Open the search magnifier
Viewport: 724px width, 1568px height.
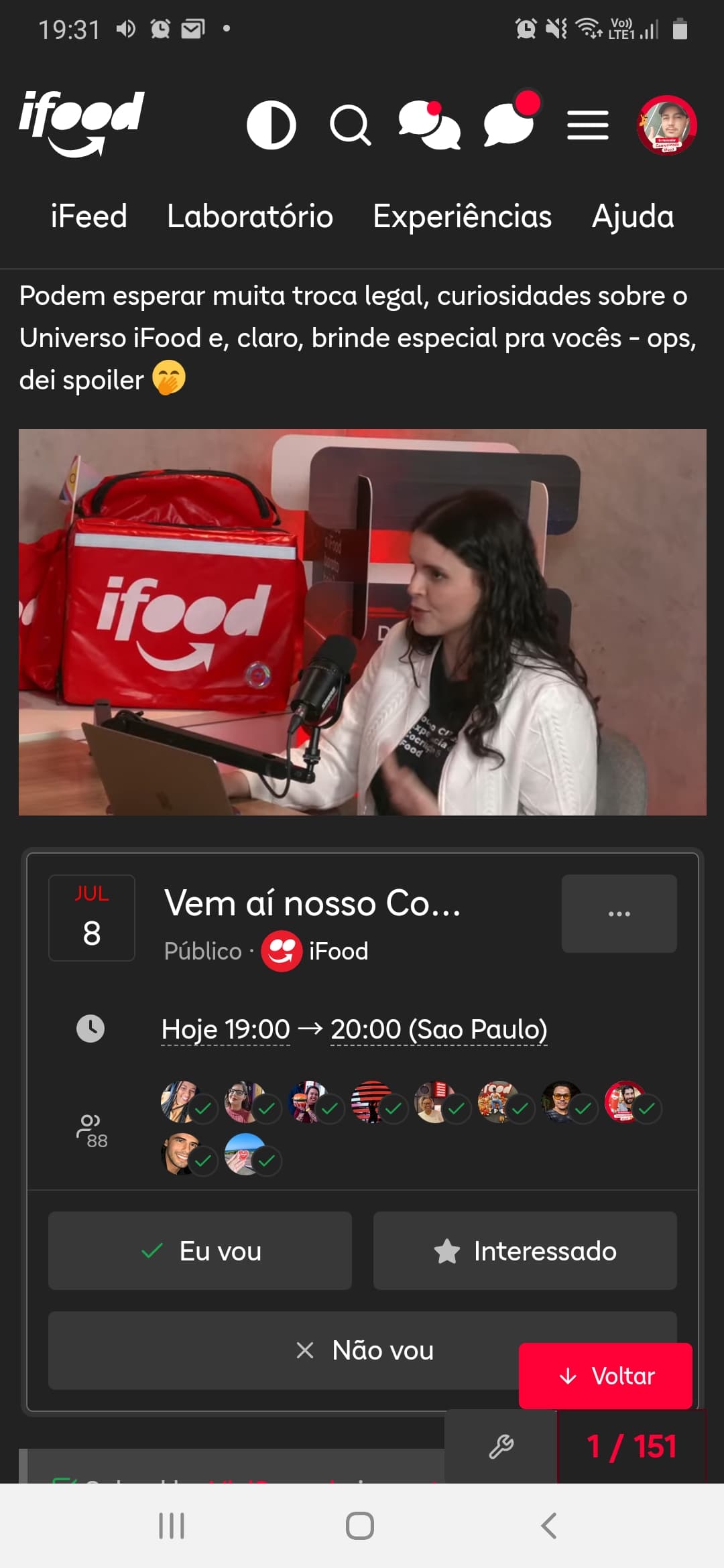pos(350,125)
